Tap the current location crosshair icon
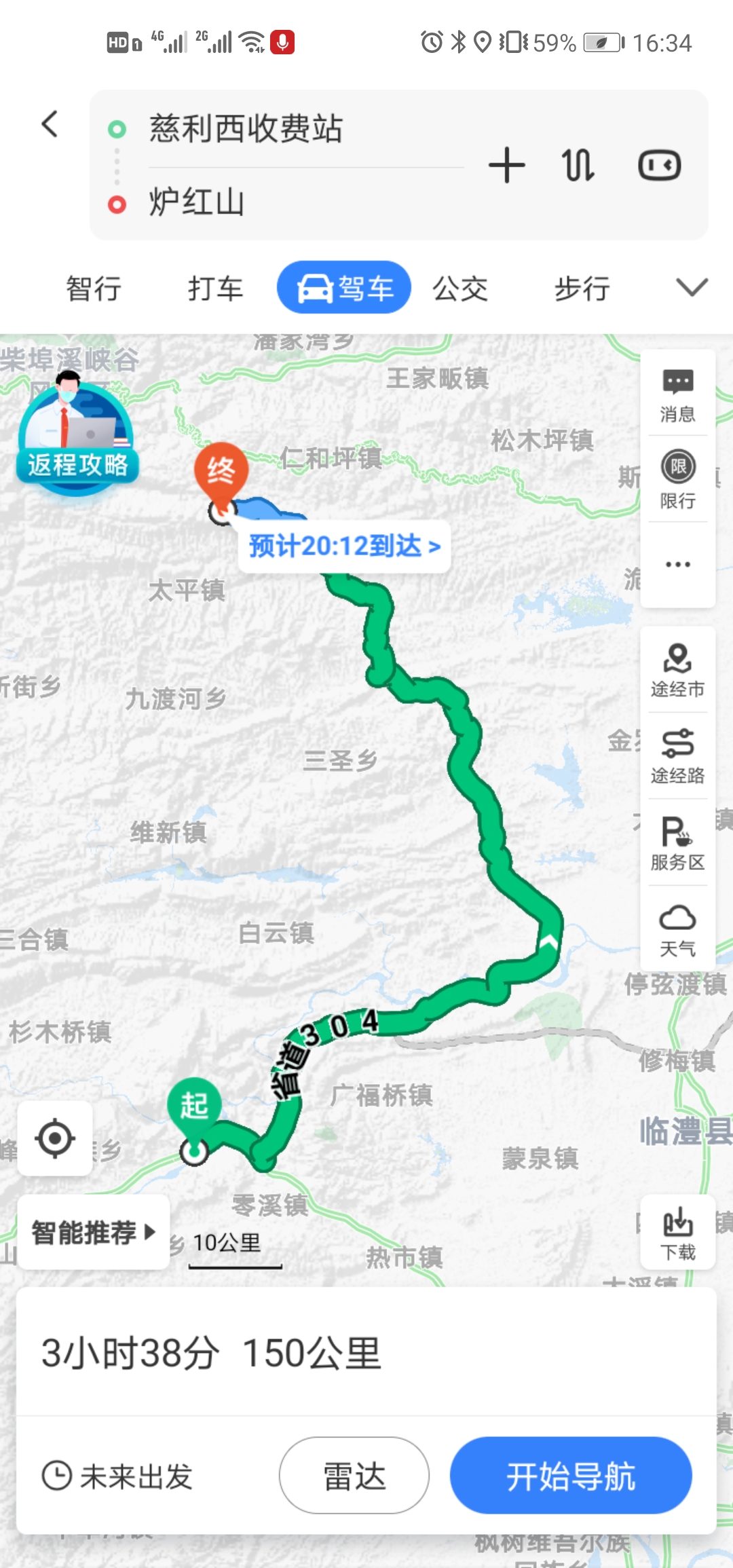 (x=54, y=1140)
